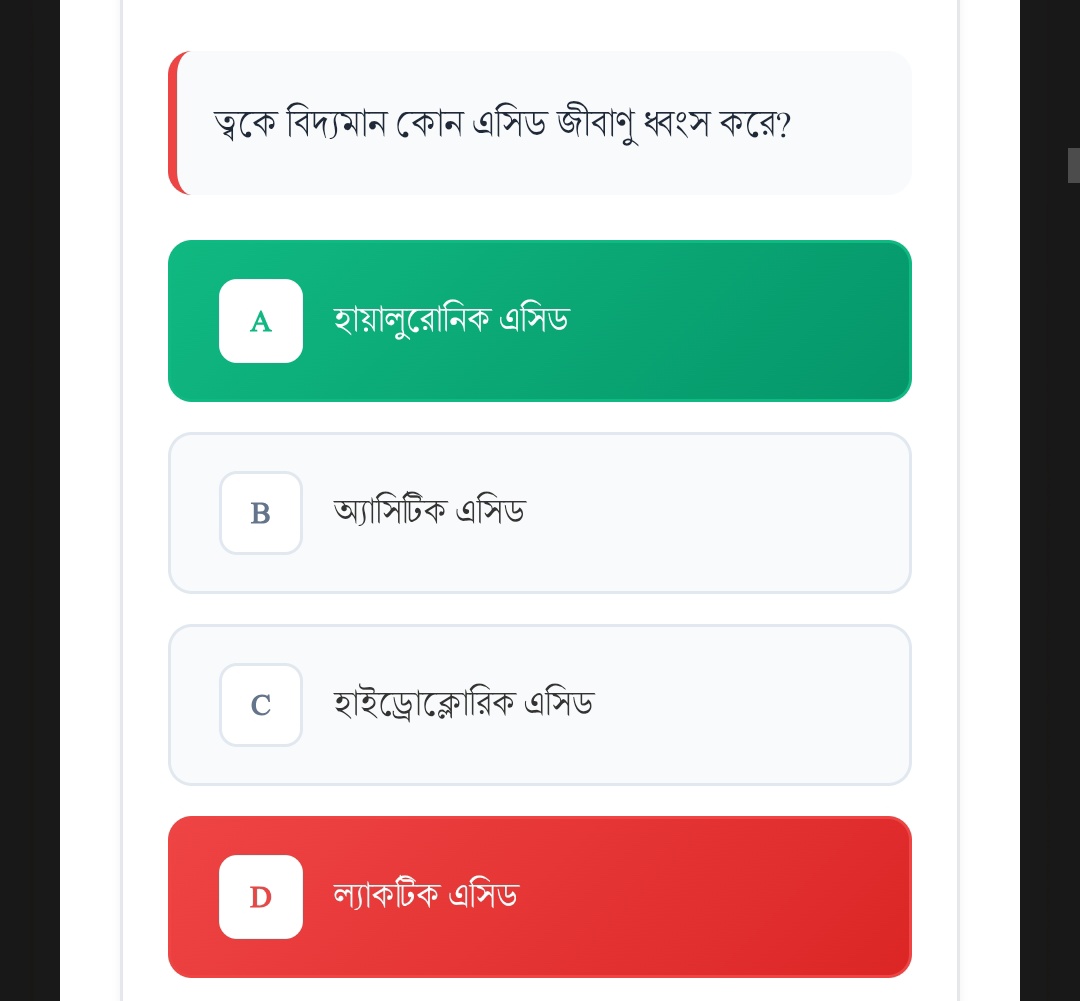Tap option D ল্যাকটিক এসিড
The image size is (1080, 1001).
pyautogui.click(x=540, y=897)
